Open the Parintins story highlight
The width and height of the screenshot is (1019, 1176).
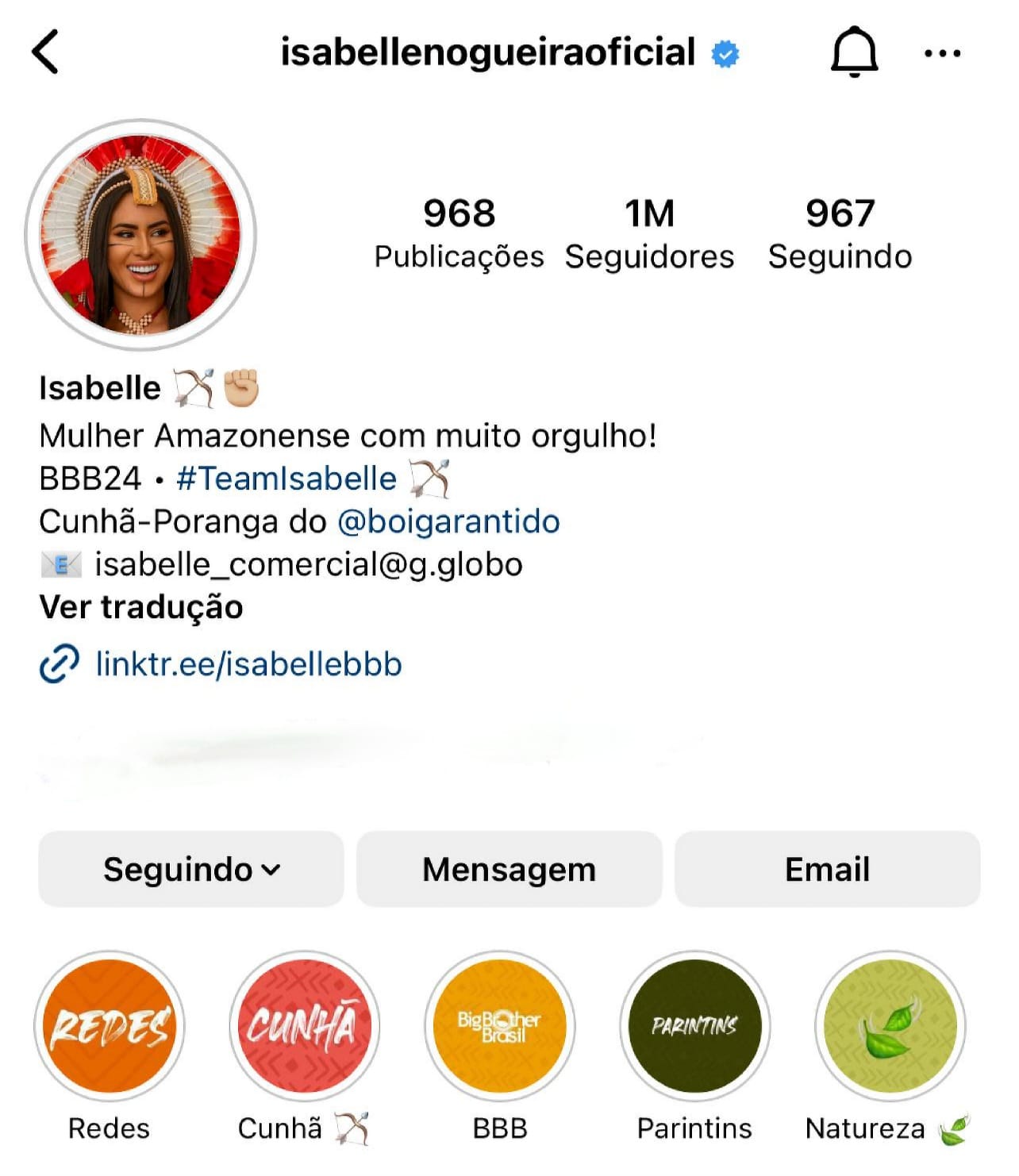[x=694, y=1026]
